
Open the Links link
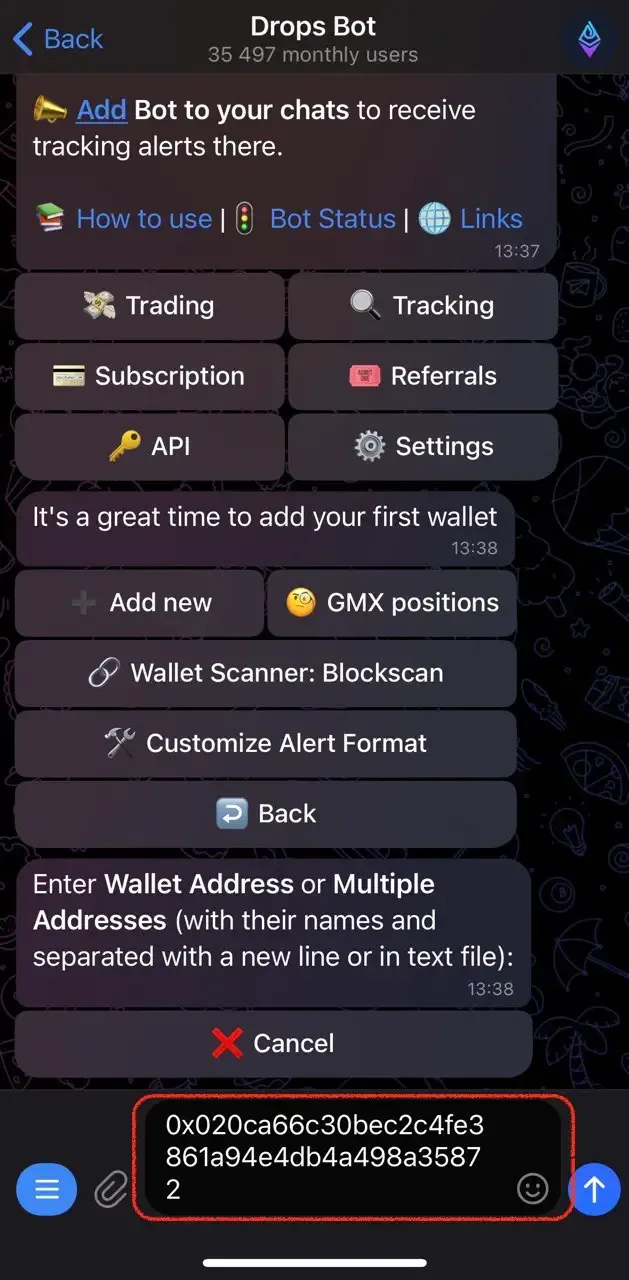pos(490,219)
